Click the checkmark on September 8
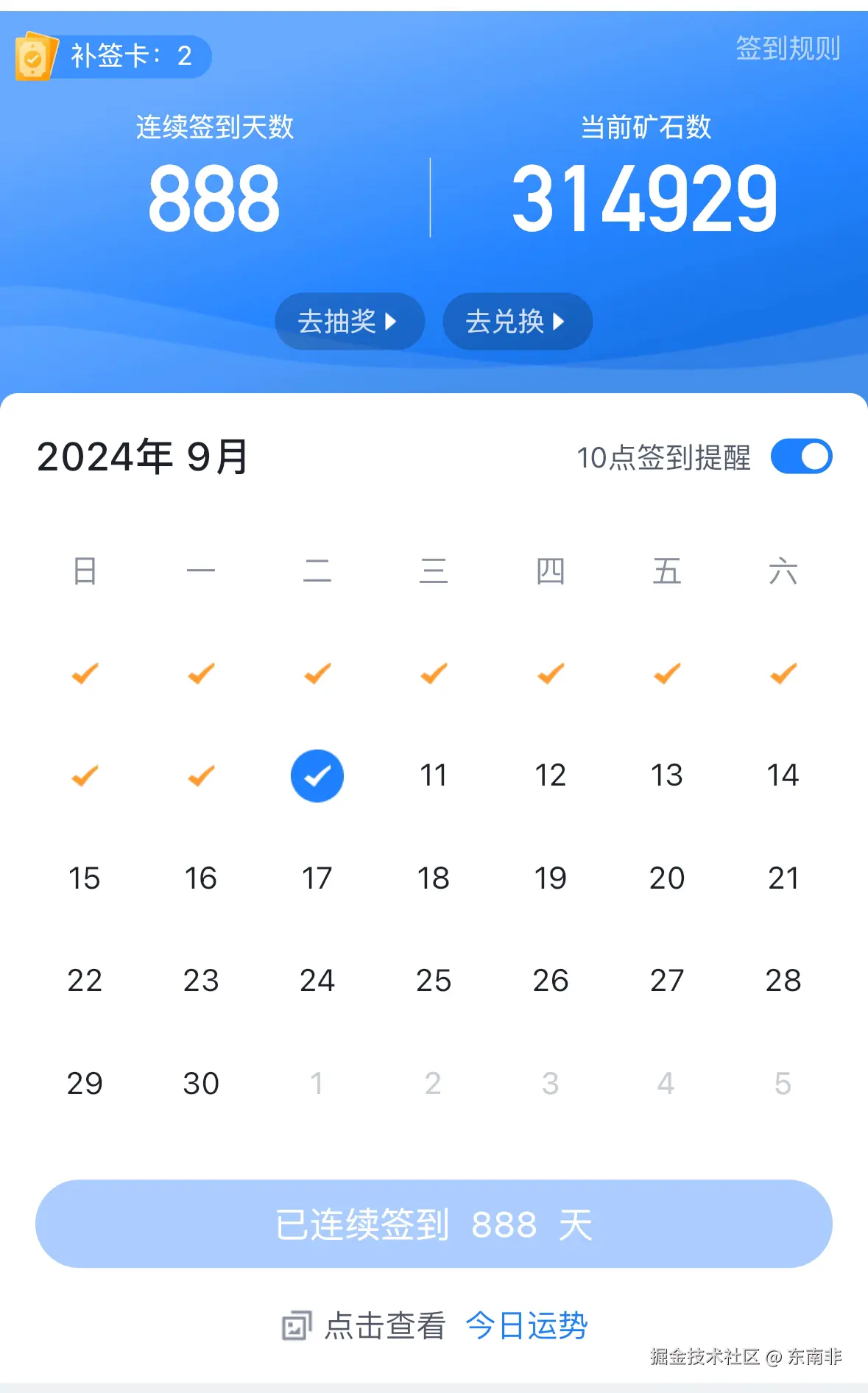The image size is (868, 1393). pyautogui.click(x=84, y=775)
